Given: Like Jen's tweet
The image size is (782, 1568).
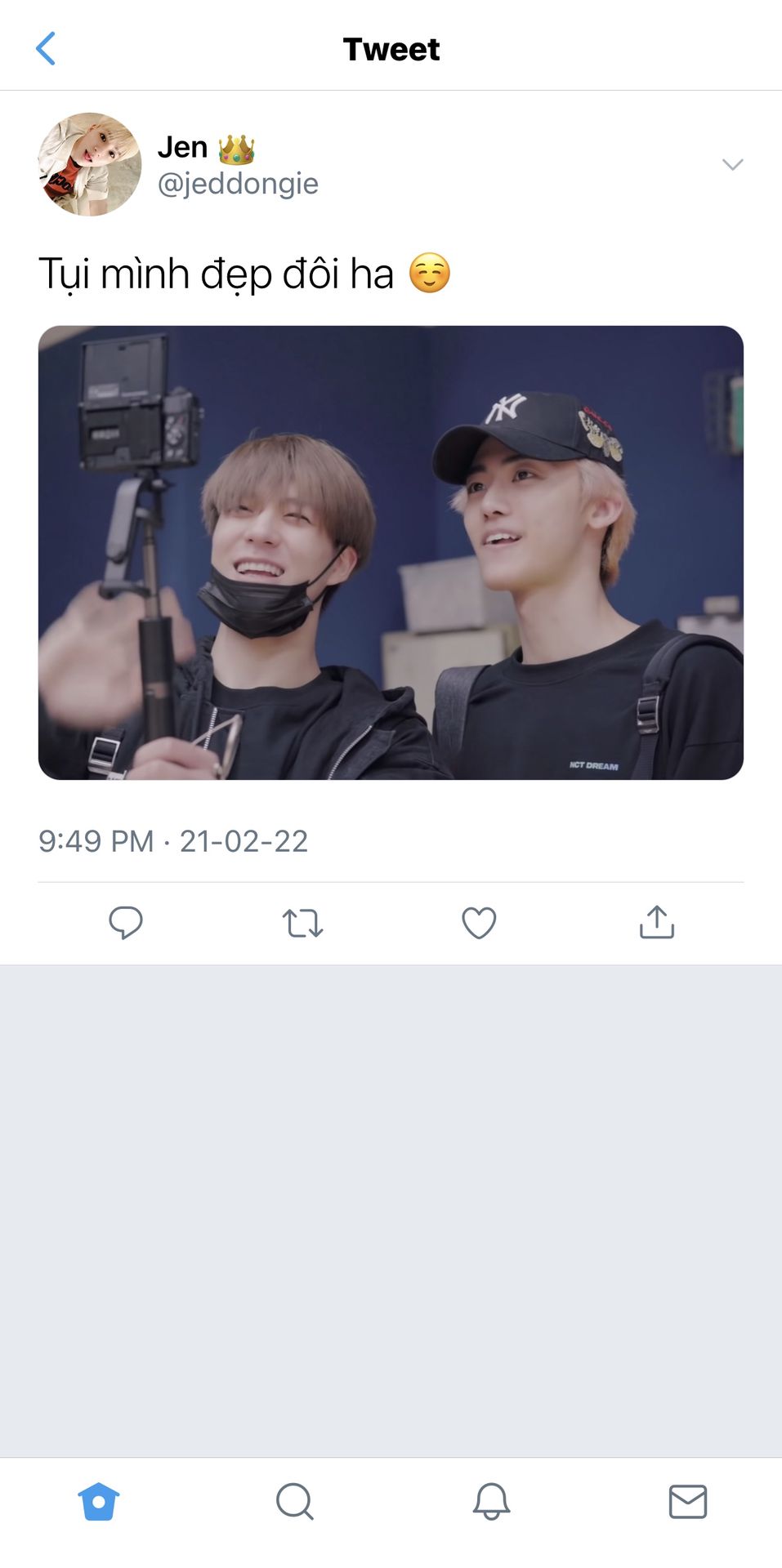Looking at the screenshot, I should (479, 923).
